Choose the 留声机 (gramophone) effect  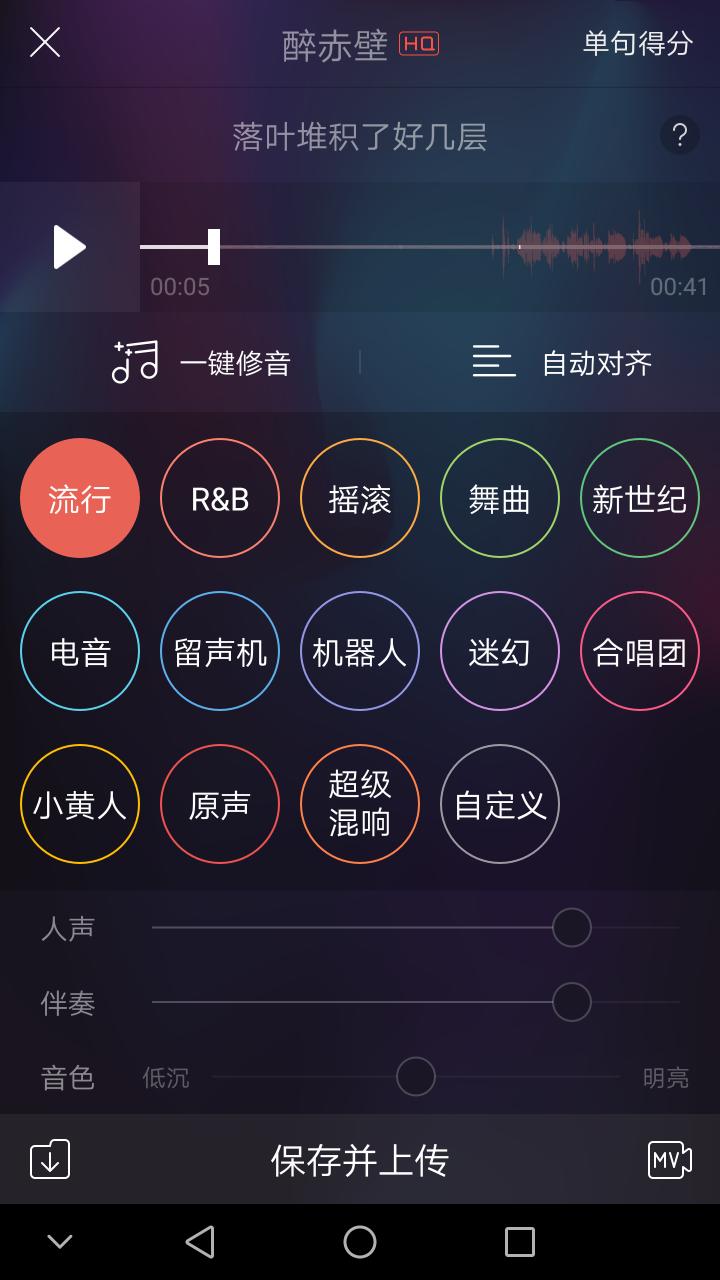219,651
